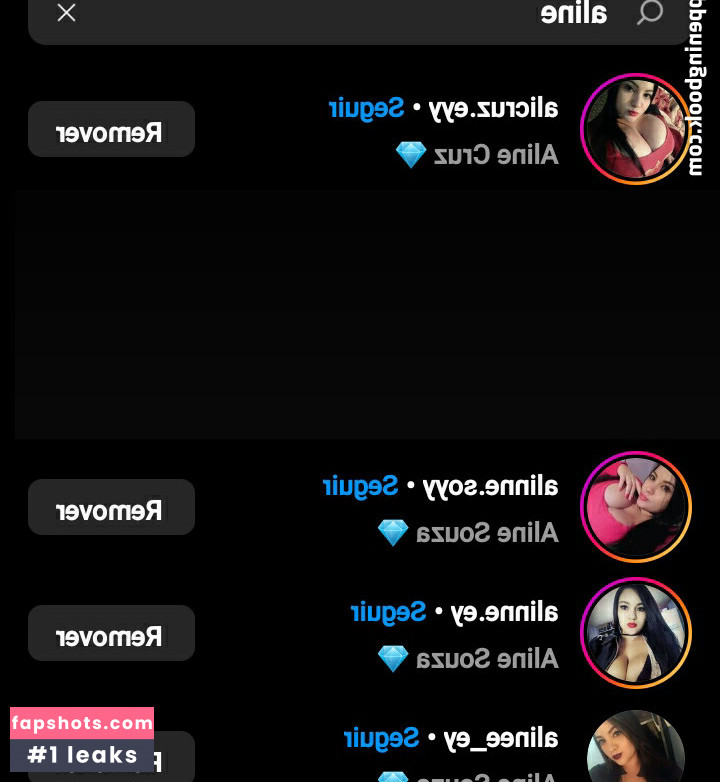Follow alicruz.eyy via the Seguir link
720x782 pixels.
366,108
